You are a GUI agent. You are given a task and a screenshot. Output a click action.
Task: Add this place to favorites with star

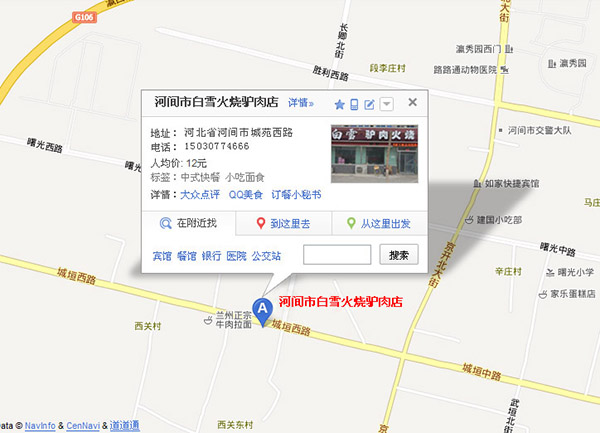pos(339,104)
